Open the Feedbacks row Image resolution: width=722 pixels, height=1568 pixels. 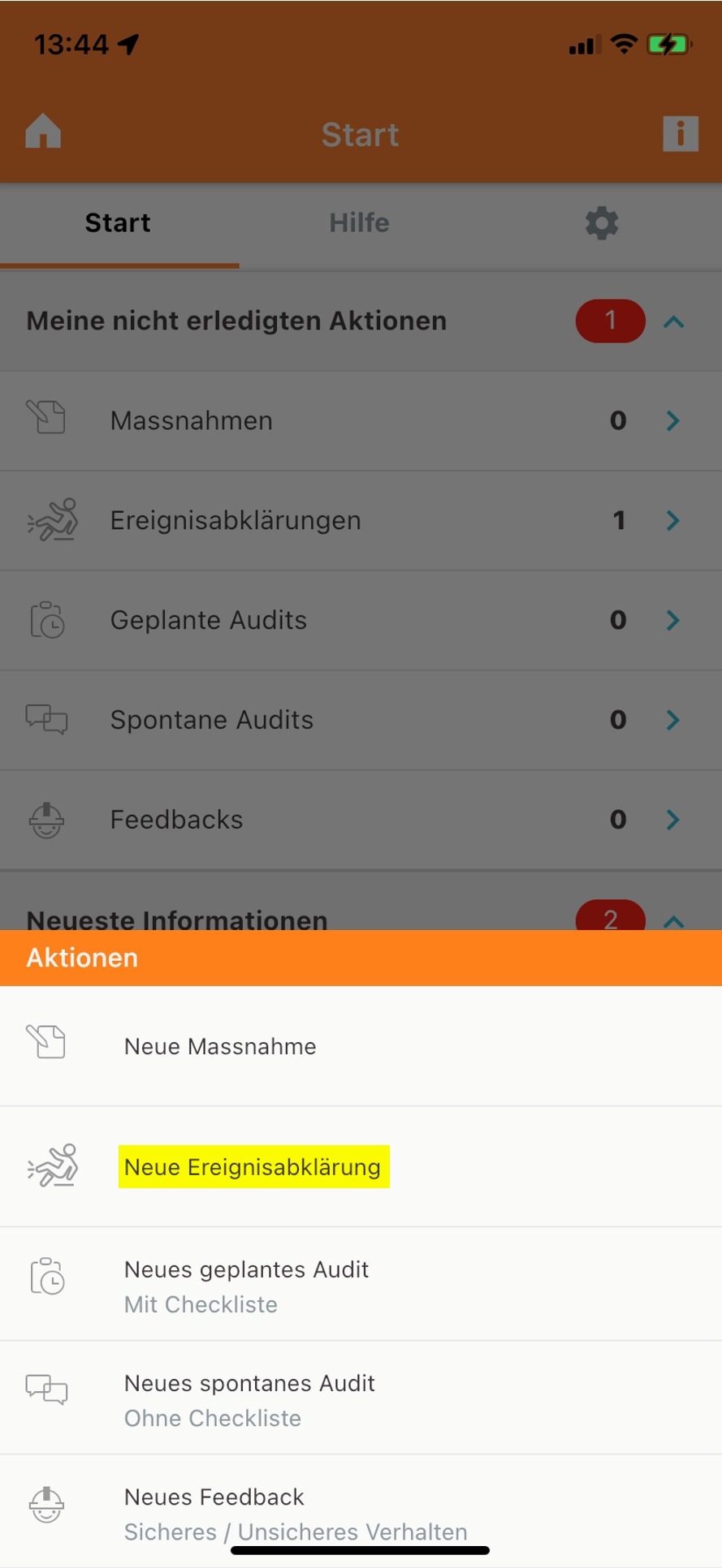(361, 820)
